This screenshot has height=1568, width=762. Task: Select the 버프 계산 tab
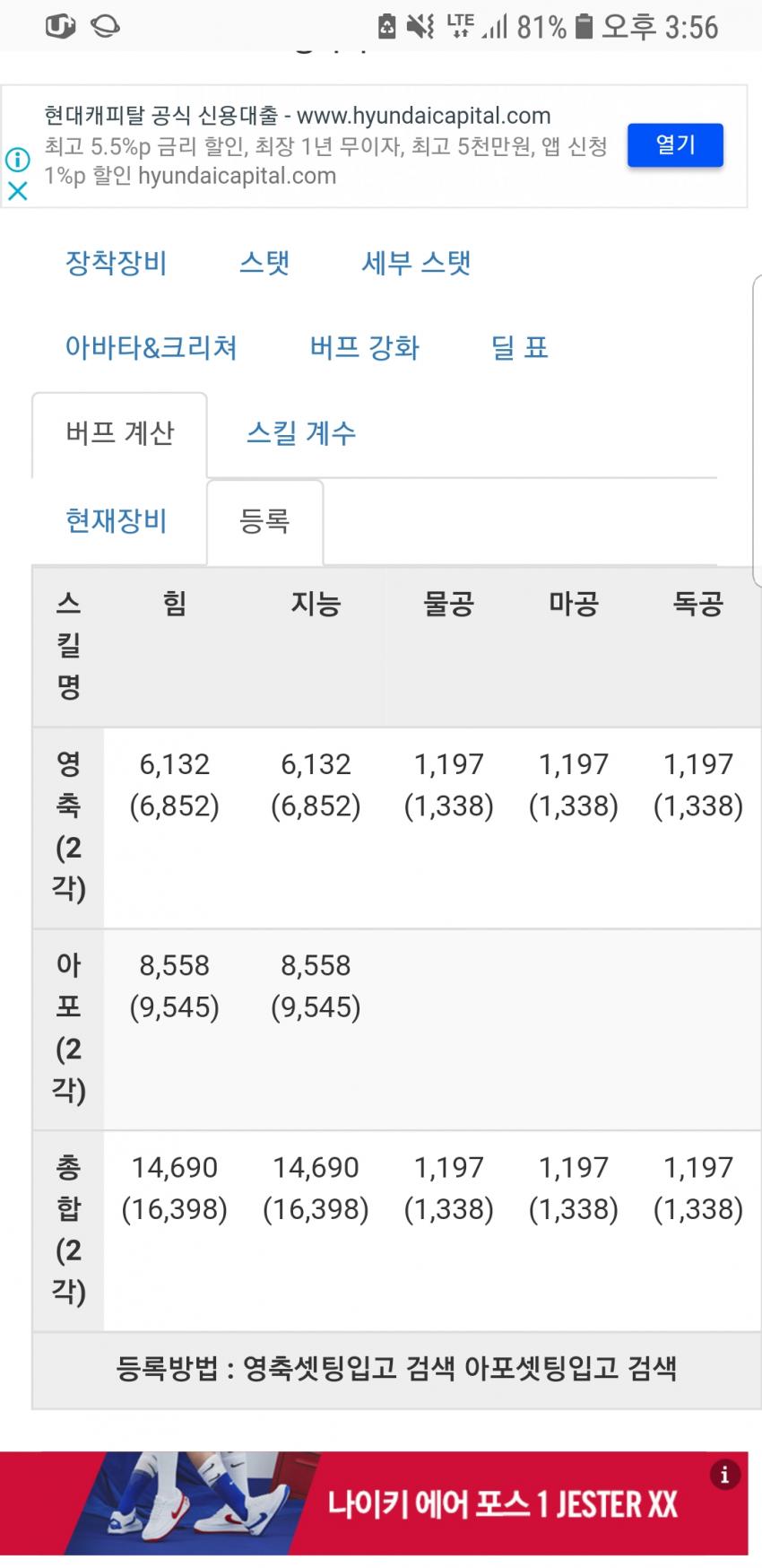120,434
